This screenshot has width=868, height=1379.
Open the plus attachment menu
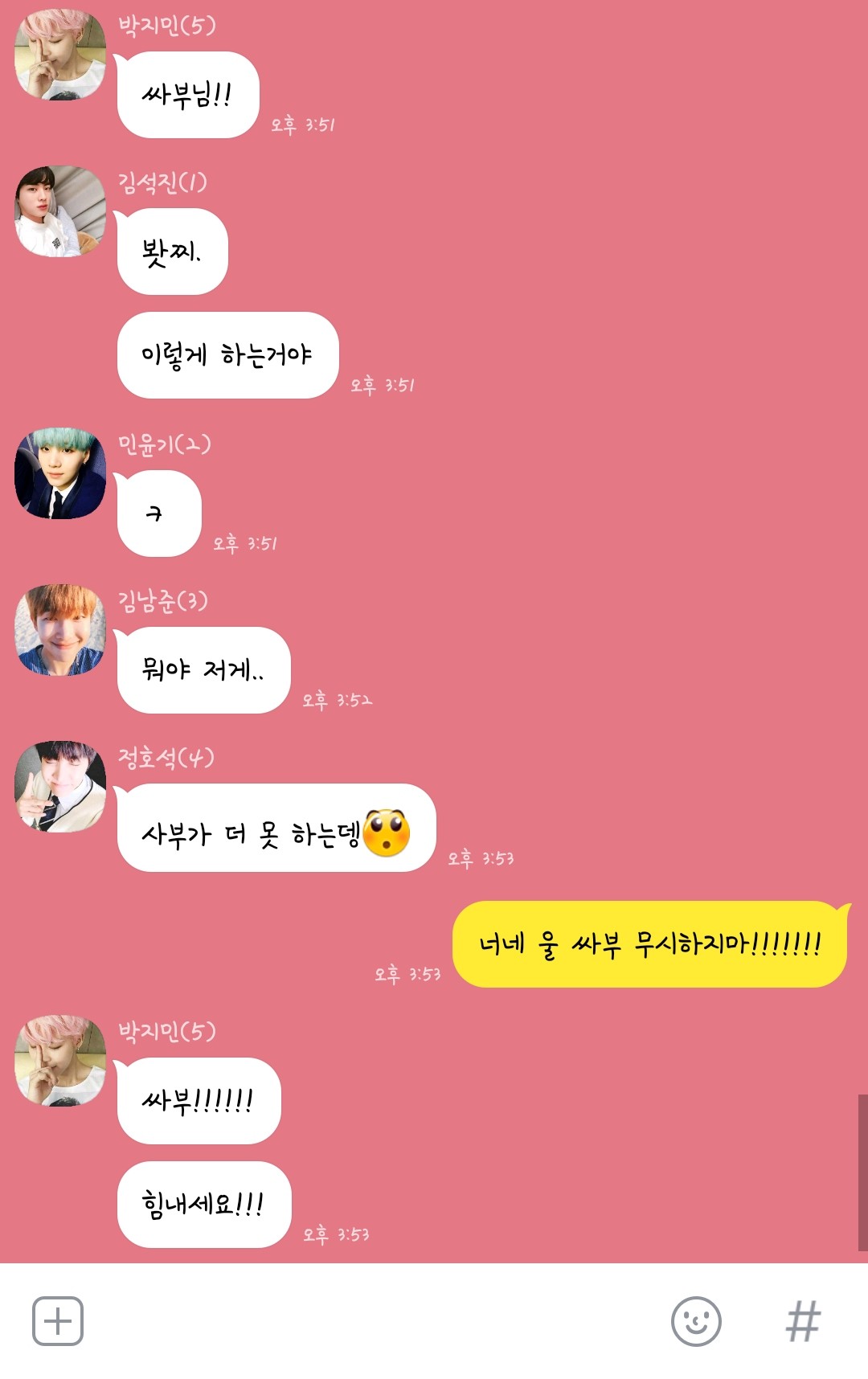click(x=58, y=1320)
